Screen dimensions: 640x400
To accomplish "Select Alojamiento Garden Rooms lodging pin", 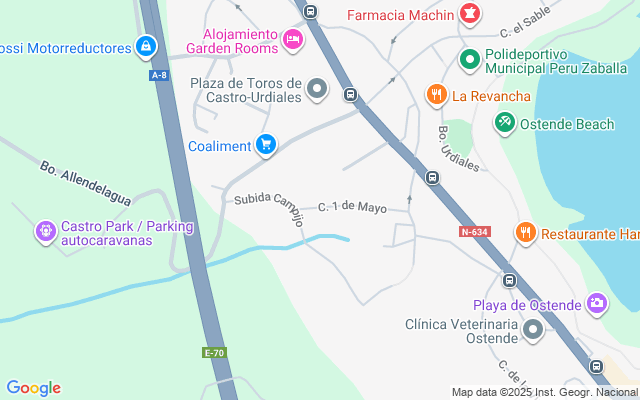I will (x=293, y=39).
